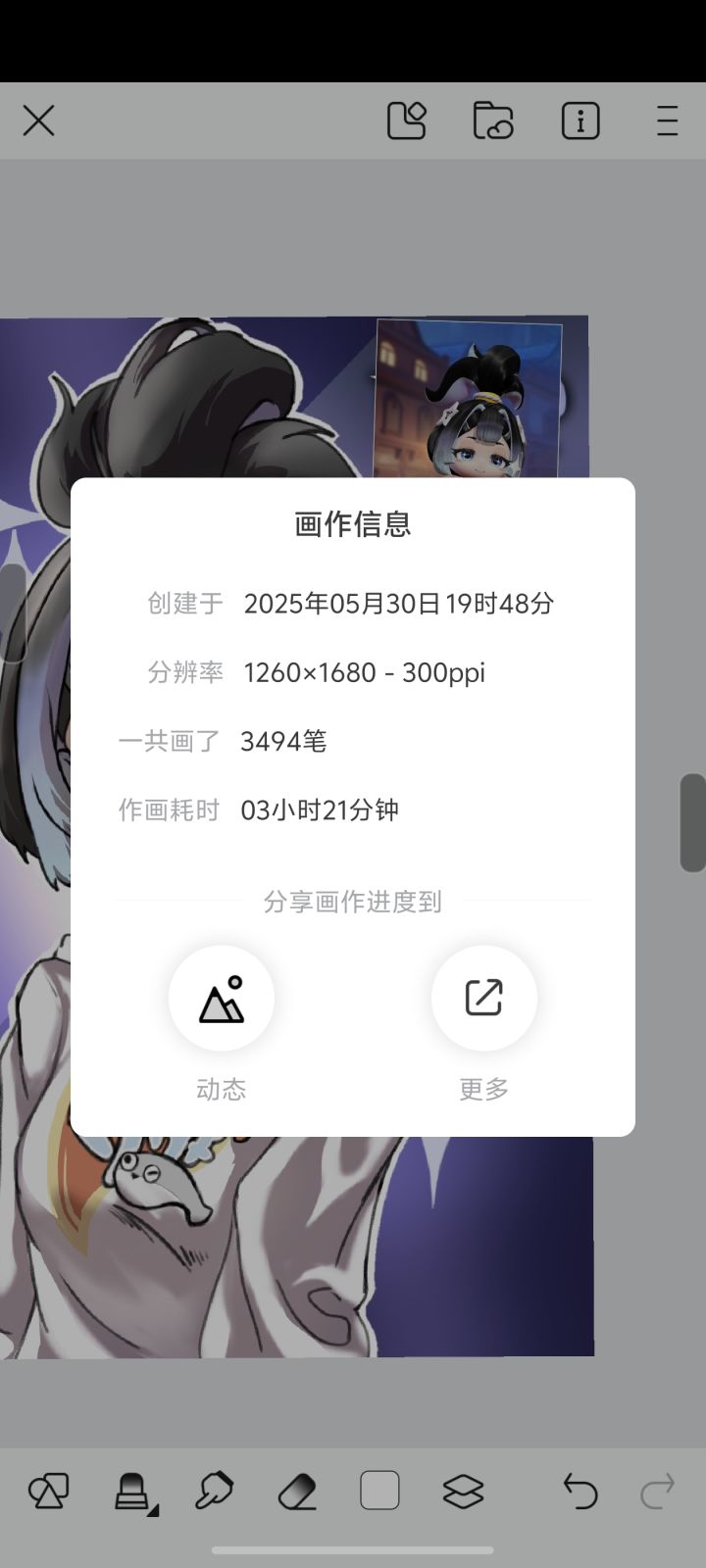Tap 更多 to see more sharing options
The image size is (706, 1568).
click(x=483, y=998)
